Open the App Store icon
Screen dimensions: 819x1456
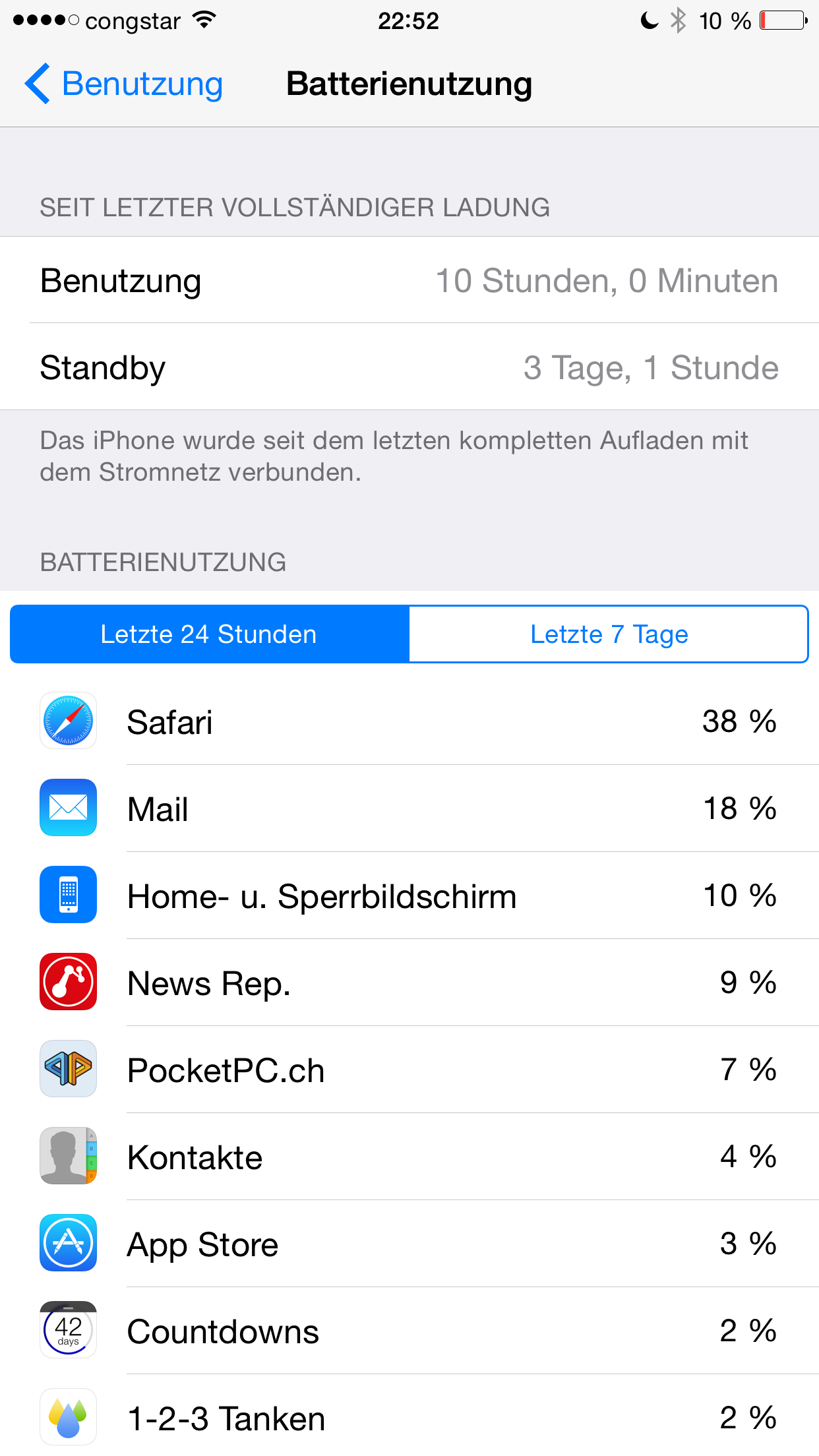coord(68,1243)
